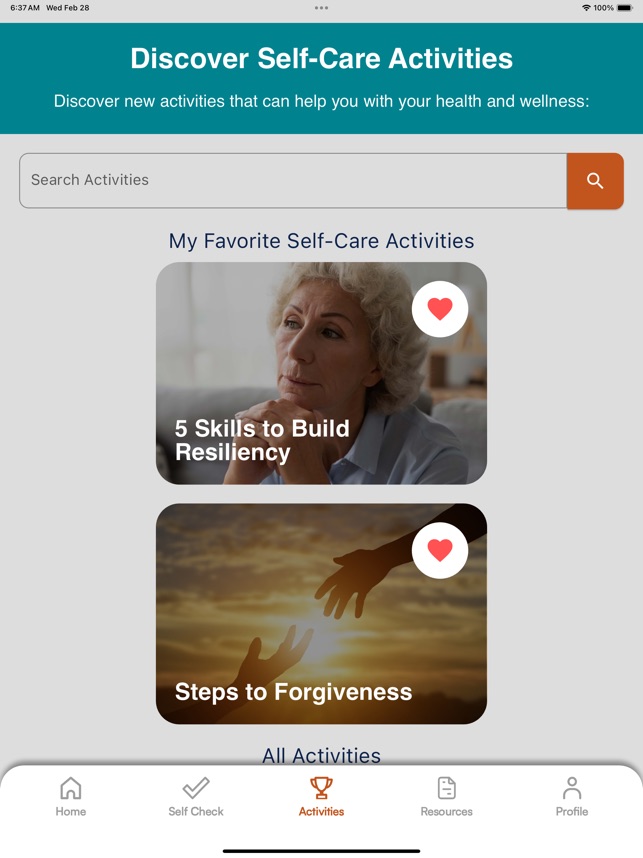The width and height of the screenshot is (643, 858).
Task: Select the Activities tab
Action: [321, 797]
